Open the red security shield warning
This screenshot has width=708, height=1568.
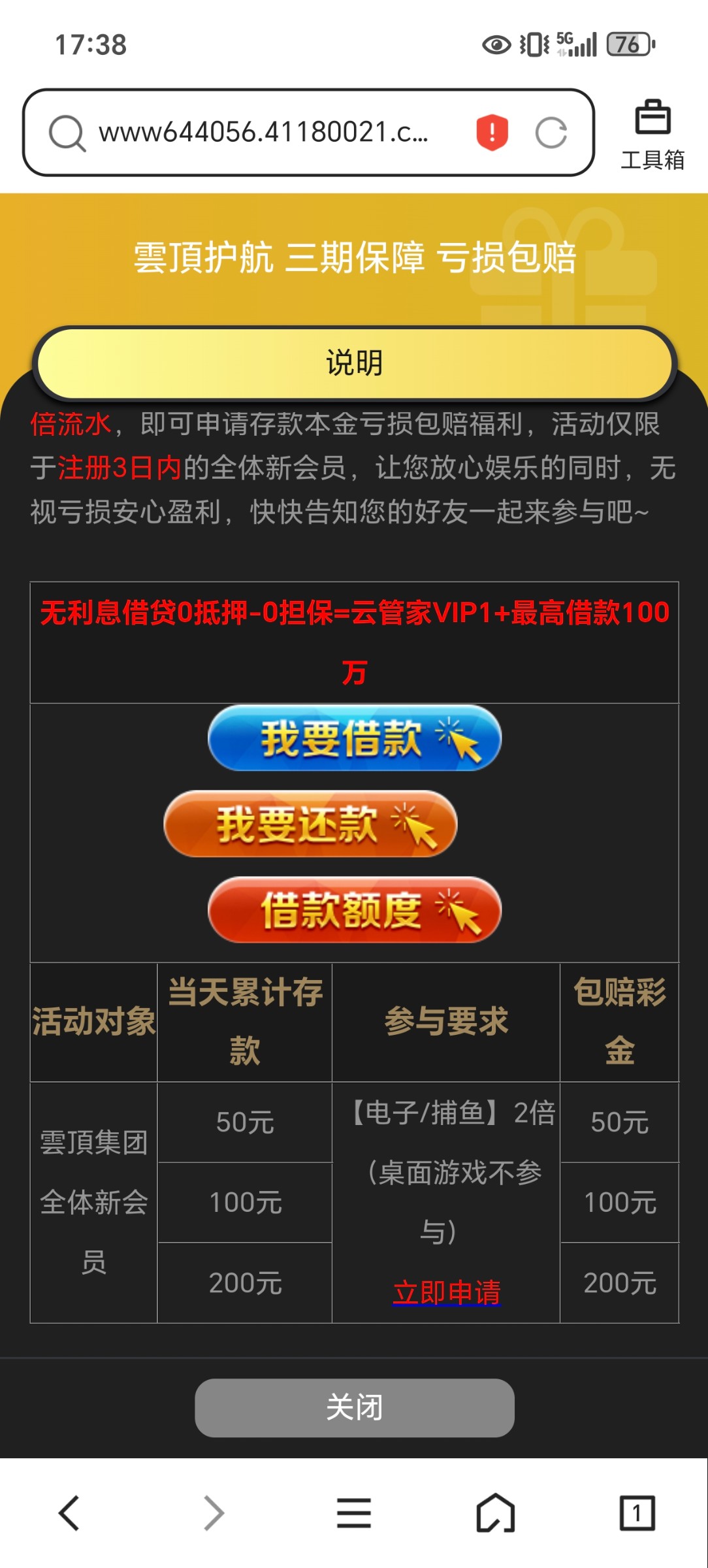tap(492, 133)
